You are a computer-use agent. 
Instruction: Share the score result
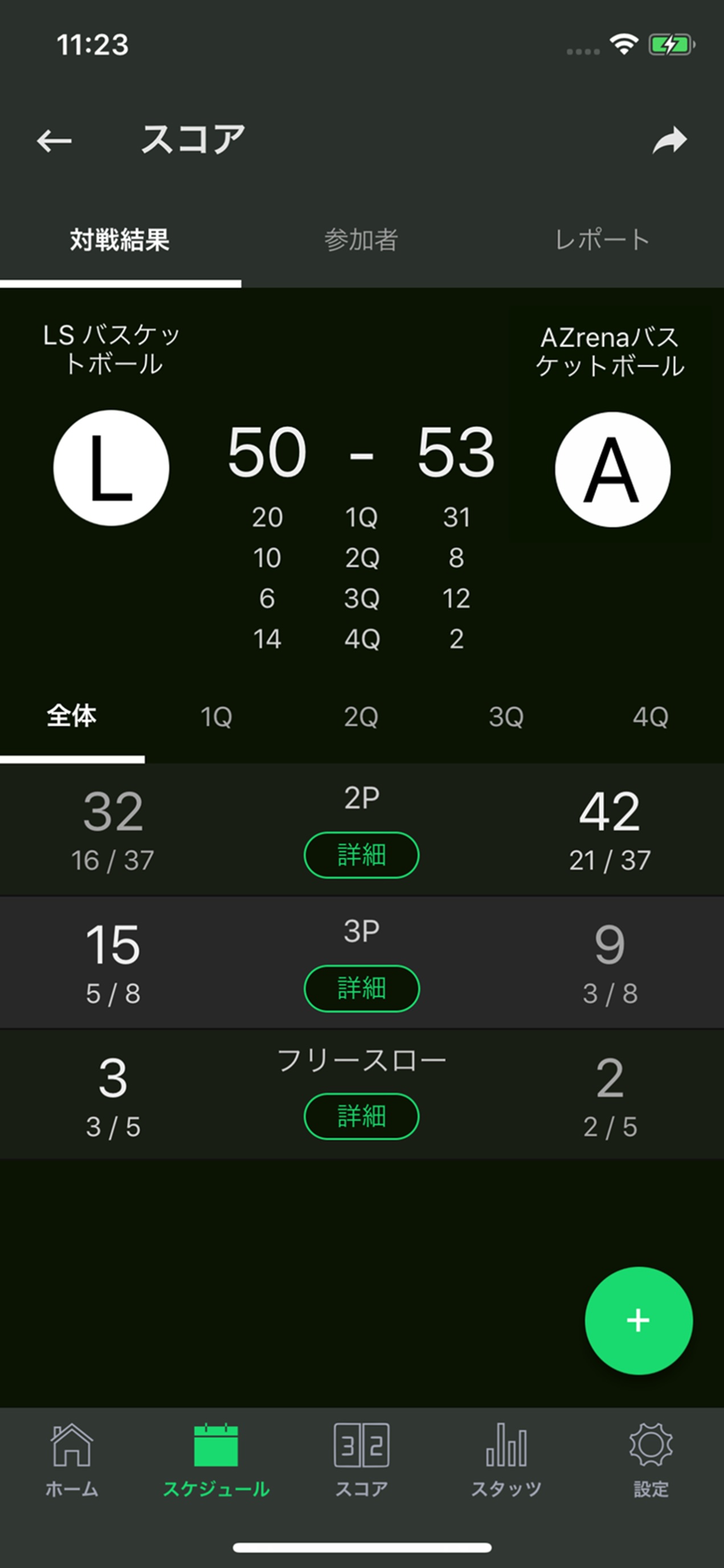(x=670, y=140)
